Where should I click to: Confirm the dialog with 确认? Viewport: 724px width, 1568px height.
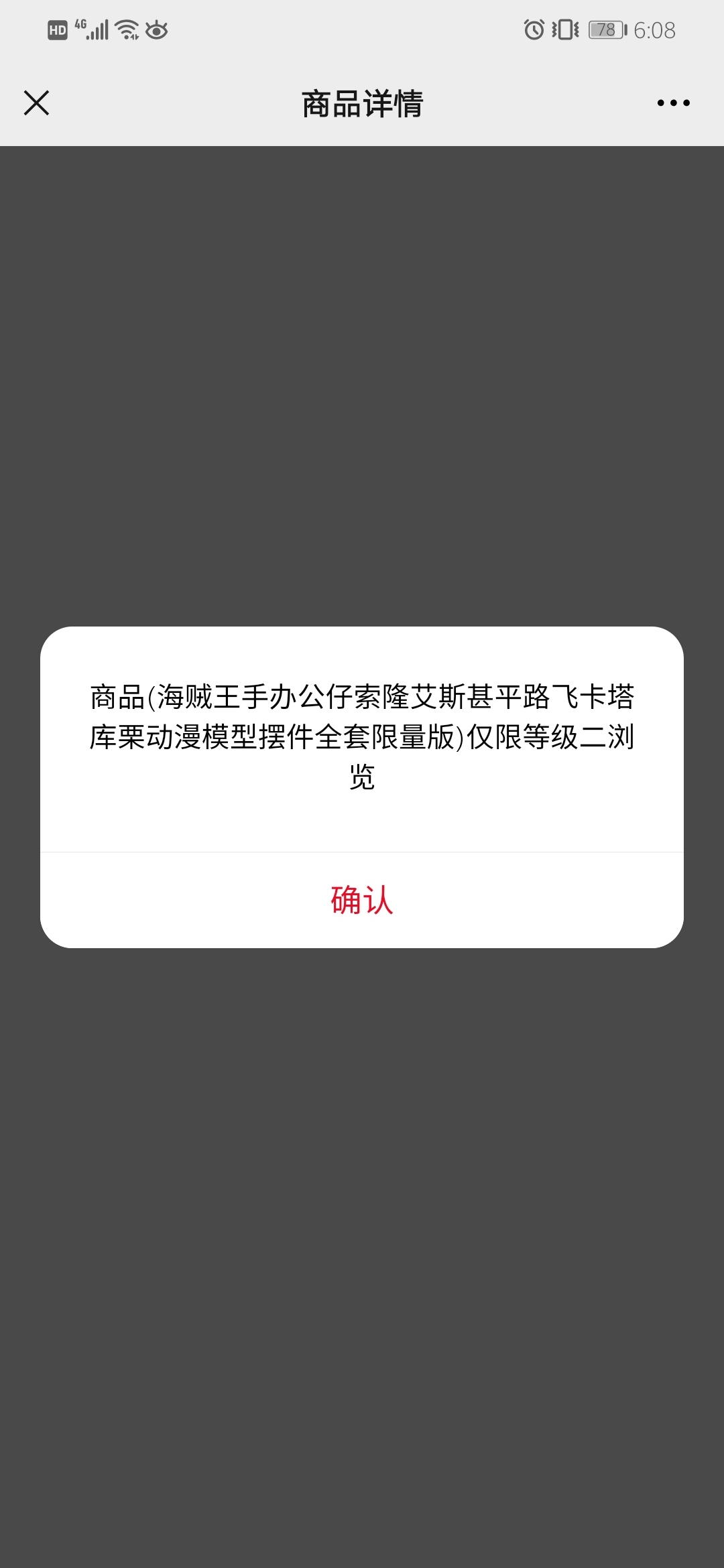(361, 900)
